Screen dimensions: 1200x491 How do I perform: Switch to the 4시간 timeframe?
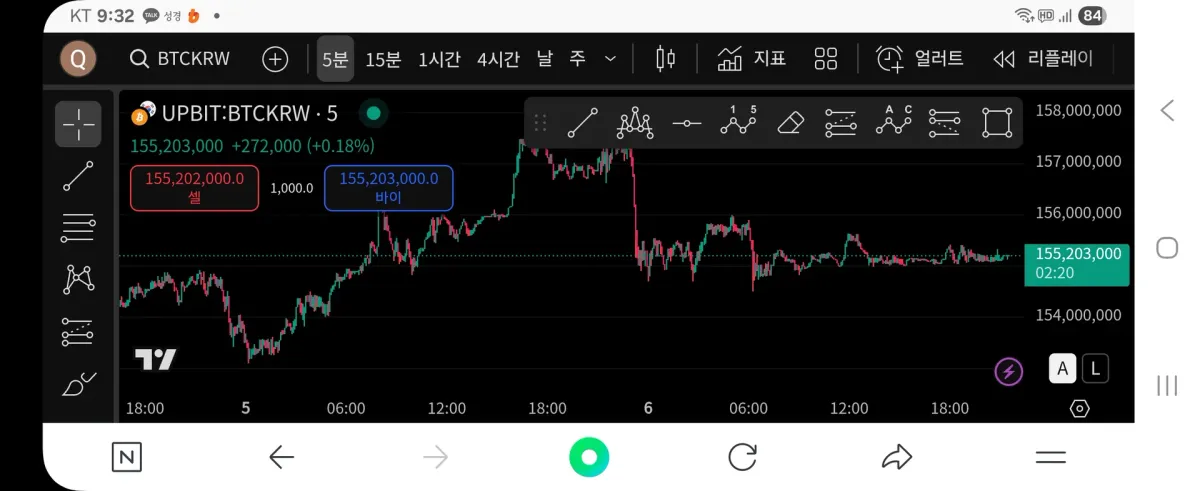498,59
